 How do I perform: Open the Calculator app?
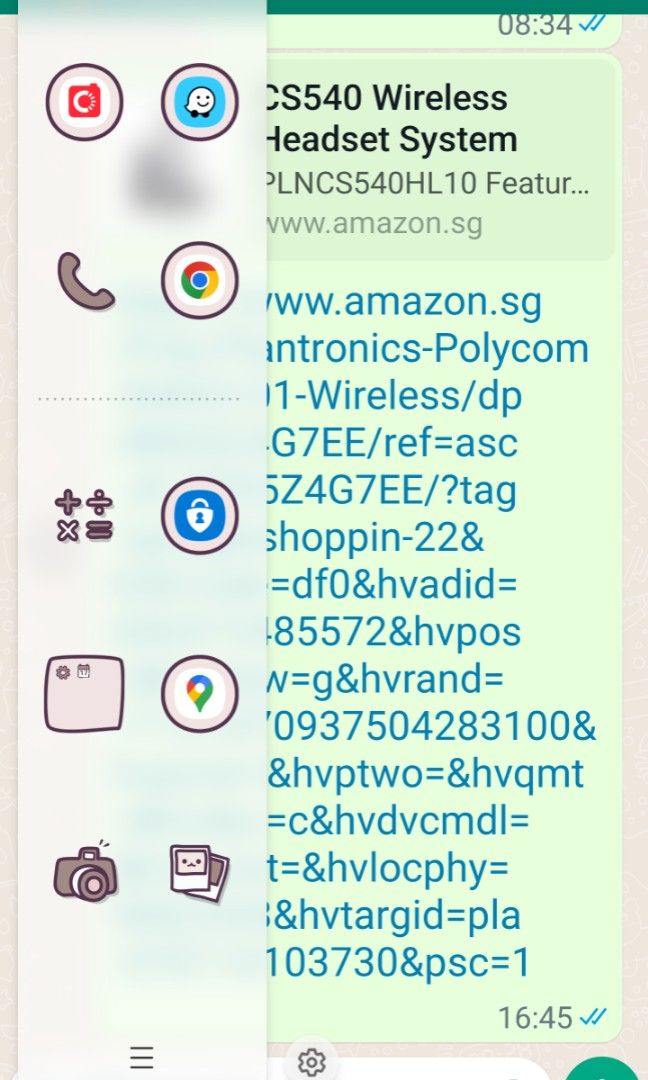click(x=84, y=516)
